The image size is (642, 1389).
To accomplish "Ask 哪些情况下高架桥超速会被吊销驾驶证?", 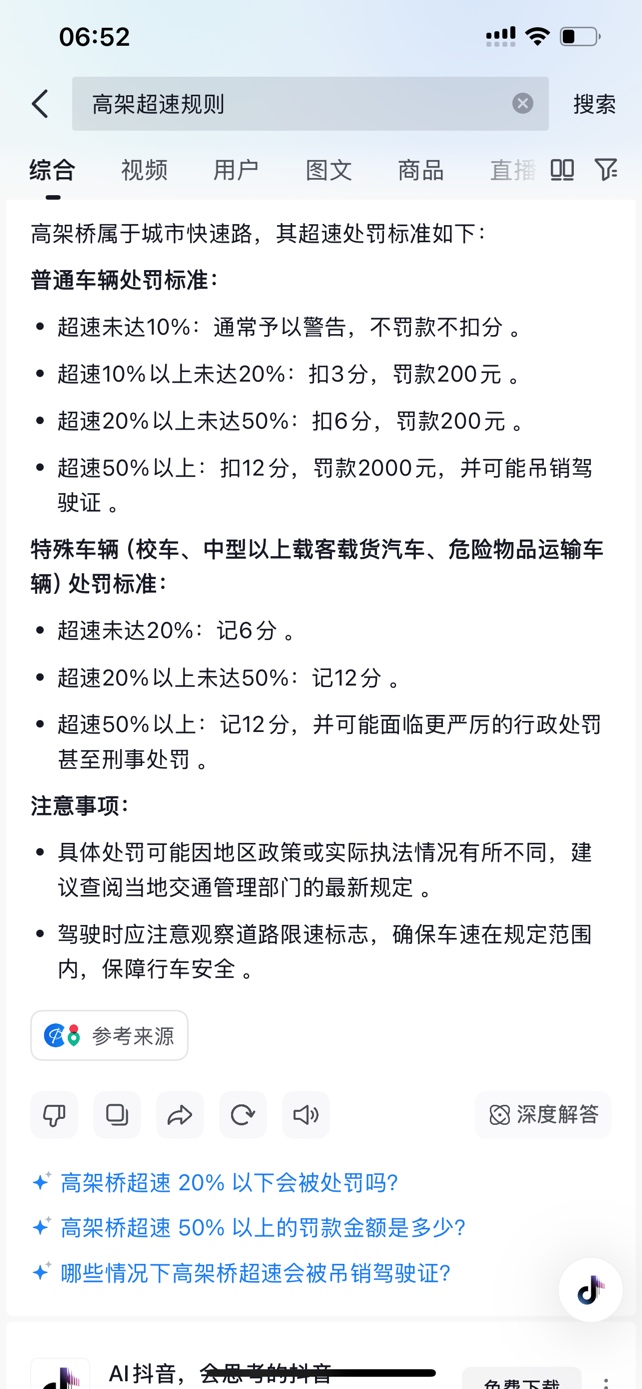I will click(x=255, y=1273).
